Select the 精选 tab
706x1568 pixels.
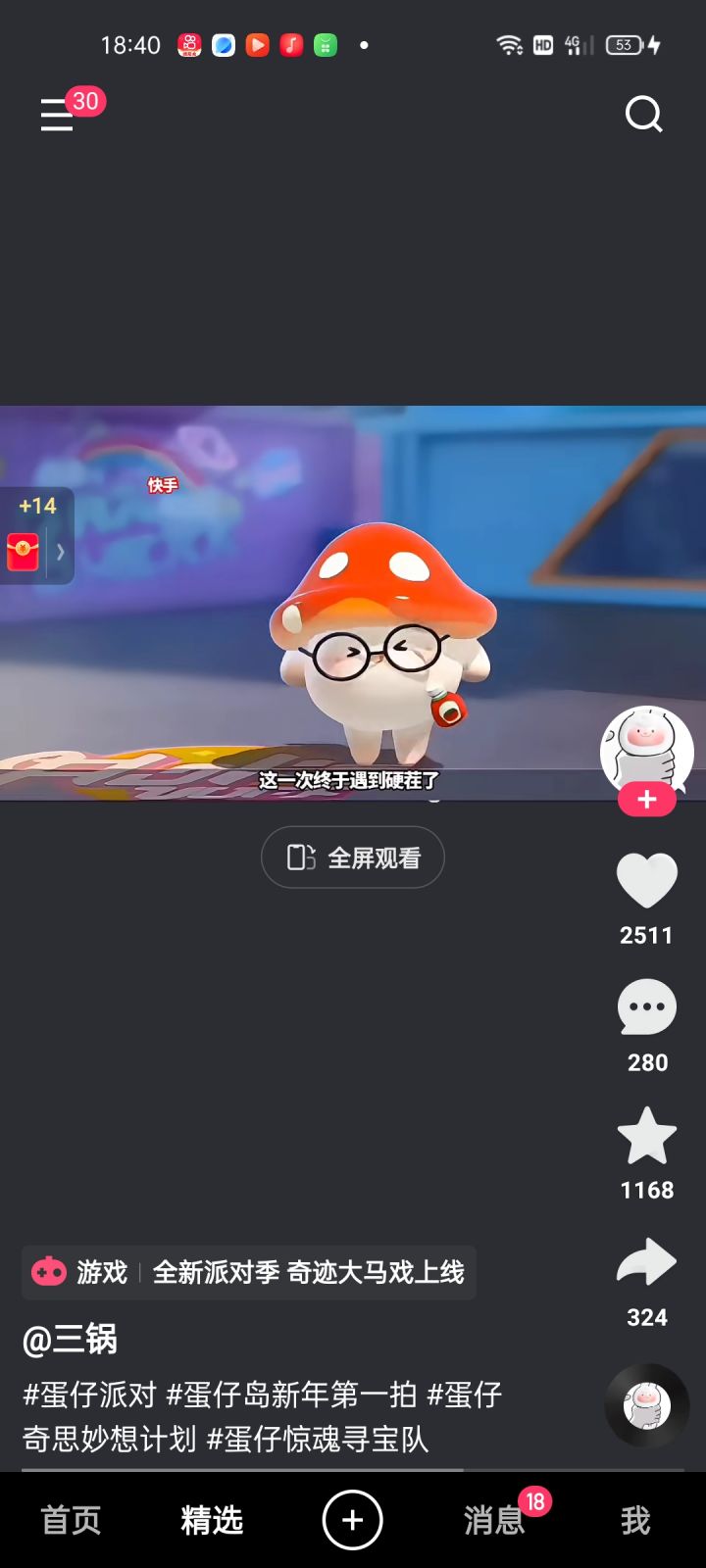click(x=211, y=1520)
